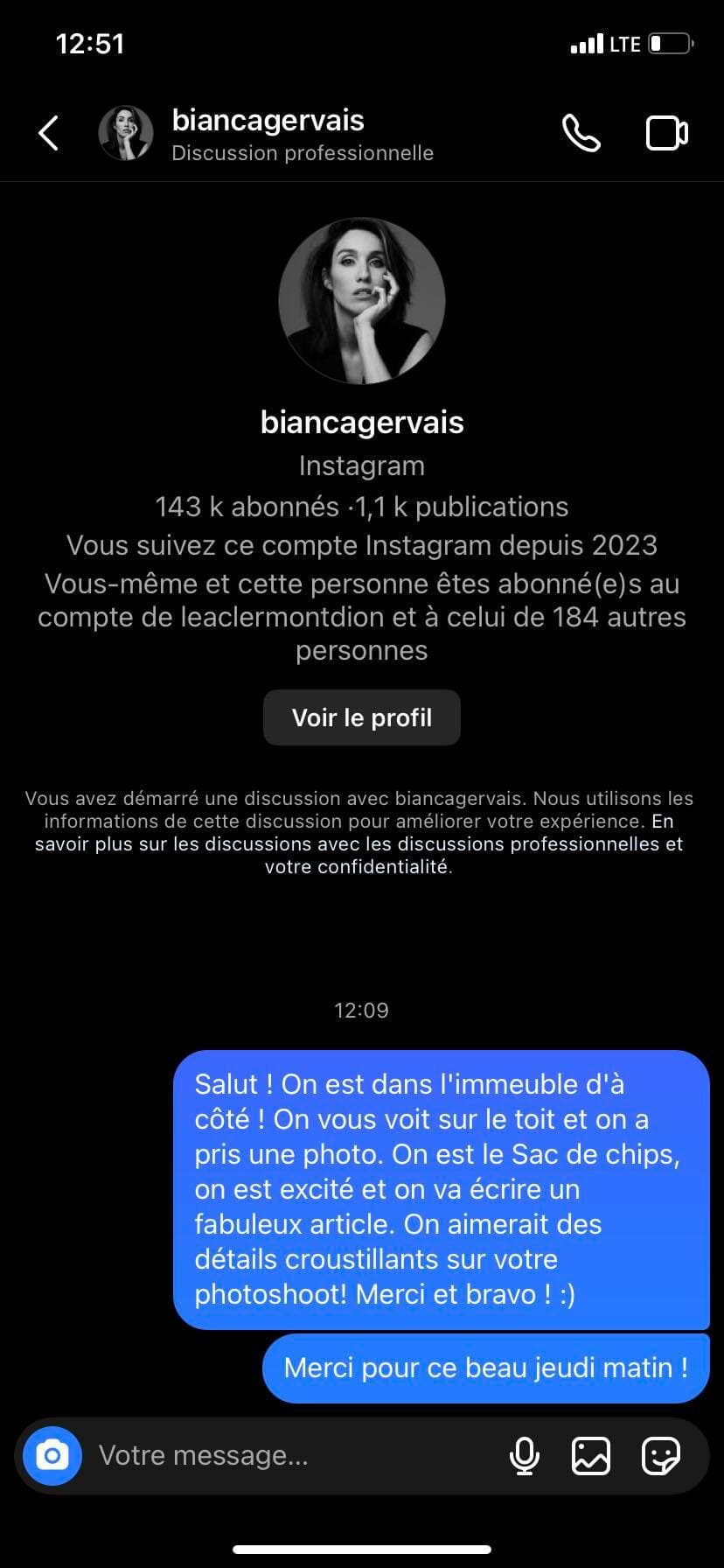Record a voice message with the microphone

tap(524, 1456)
